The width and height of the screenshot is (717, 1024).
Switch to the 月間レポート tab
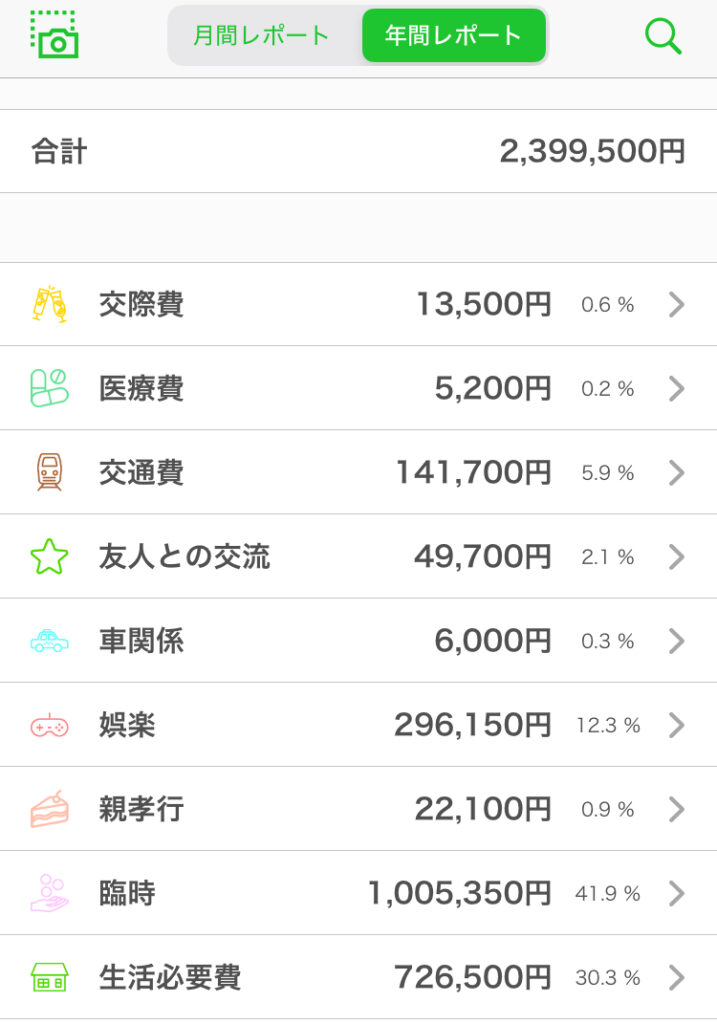click(x=262, y=36)
